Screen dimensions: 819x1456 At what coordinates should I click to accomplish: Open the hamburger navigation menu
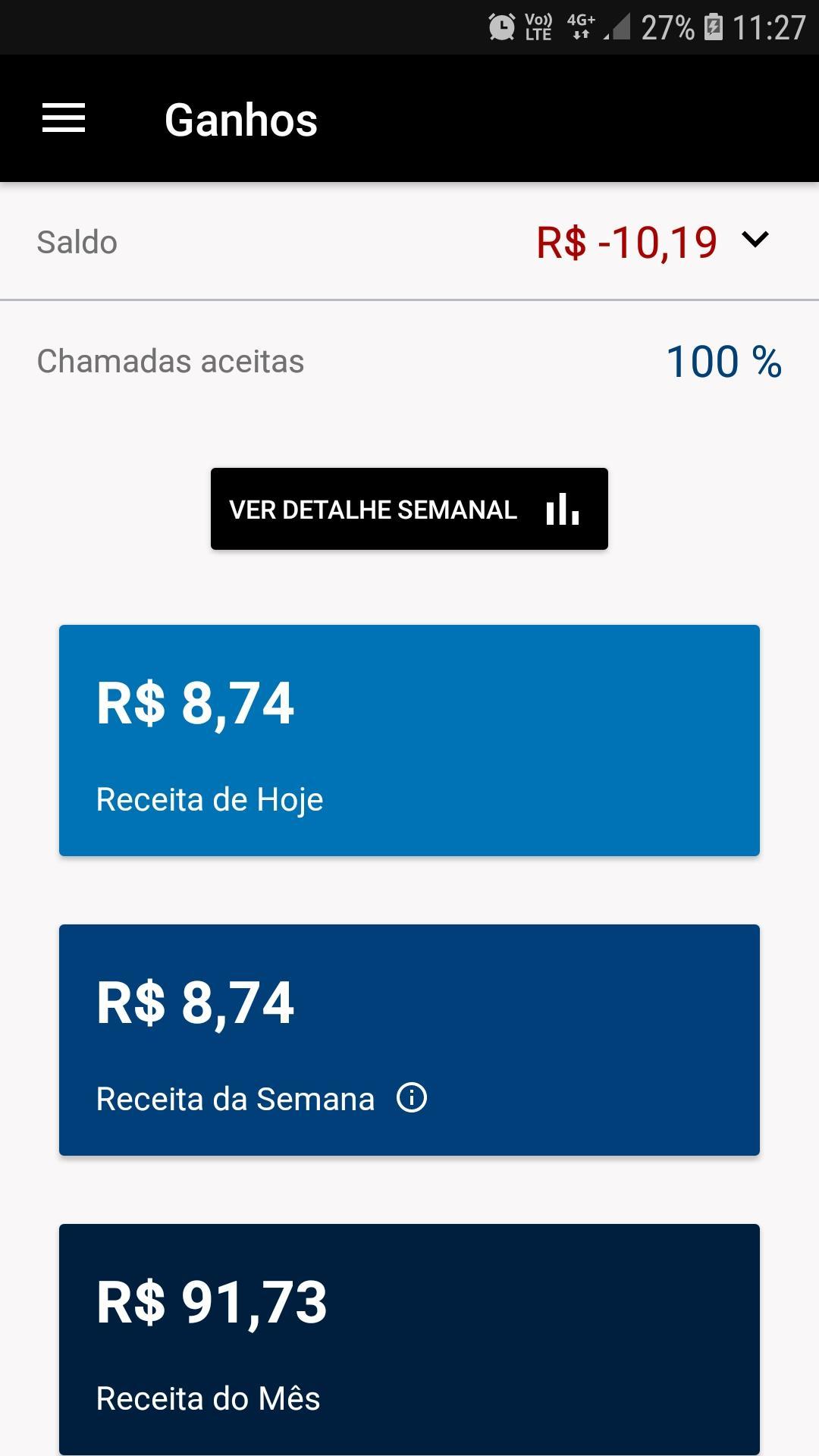[x=64, y=118]
